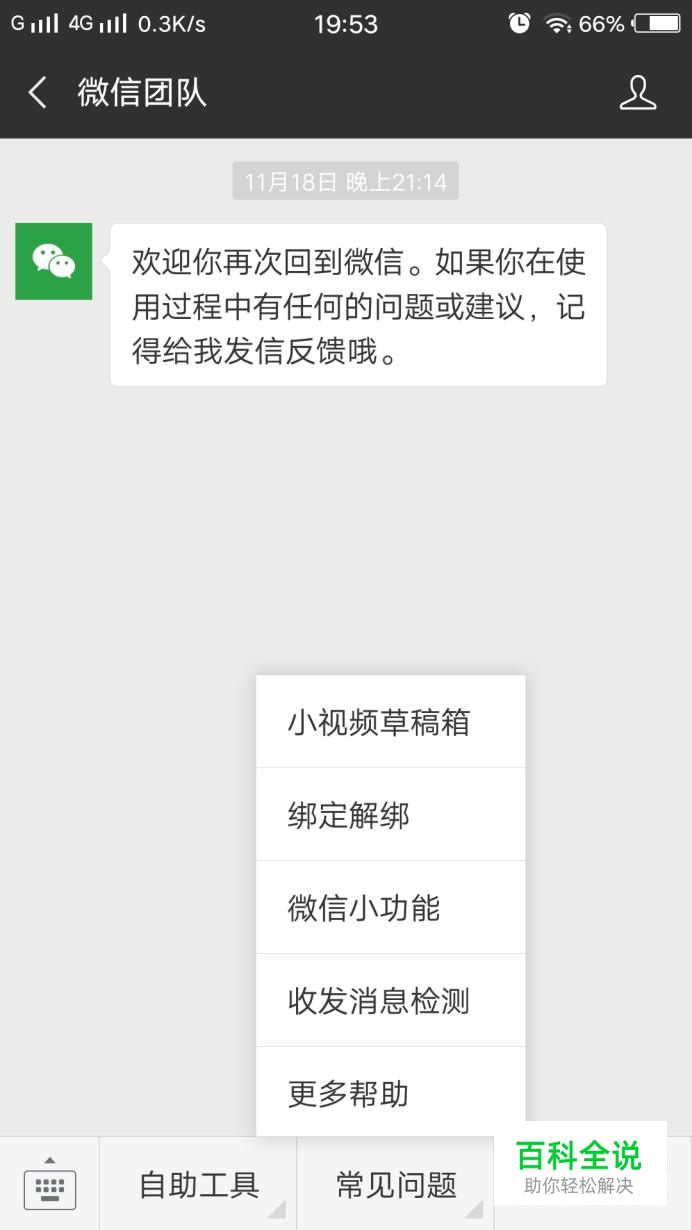Select 小视频草稿箱 from the menu

point(390,722)
